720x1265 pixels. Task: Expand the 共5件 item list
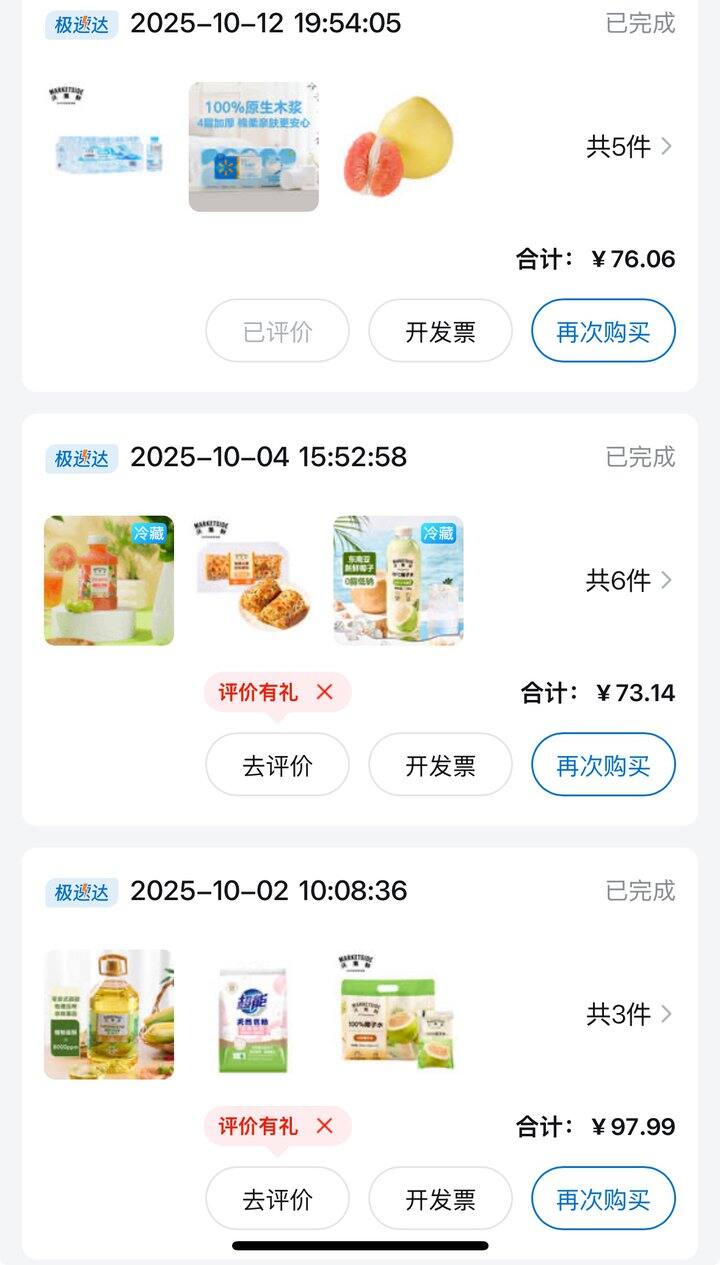[x=628, y=147]
